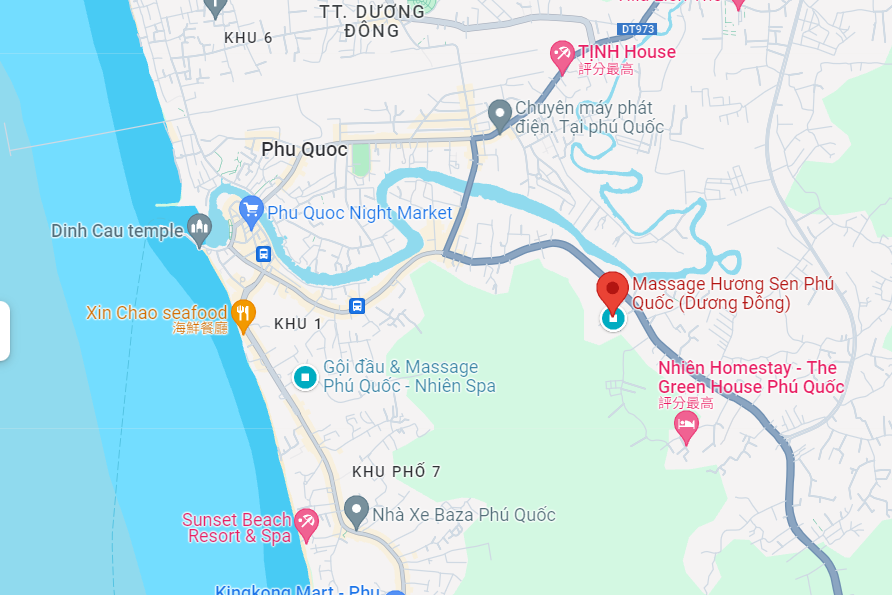This screenshot has height=595, width=892.
Task: Open the Kingkong Mart pin
Action: point(395,592)
